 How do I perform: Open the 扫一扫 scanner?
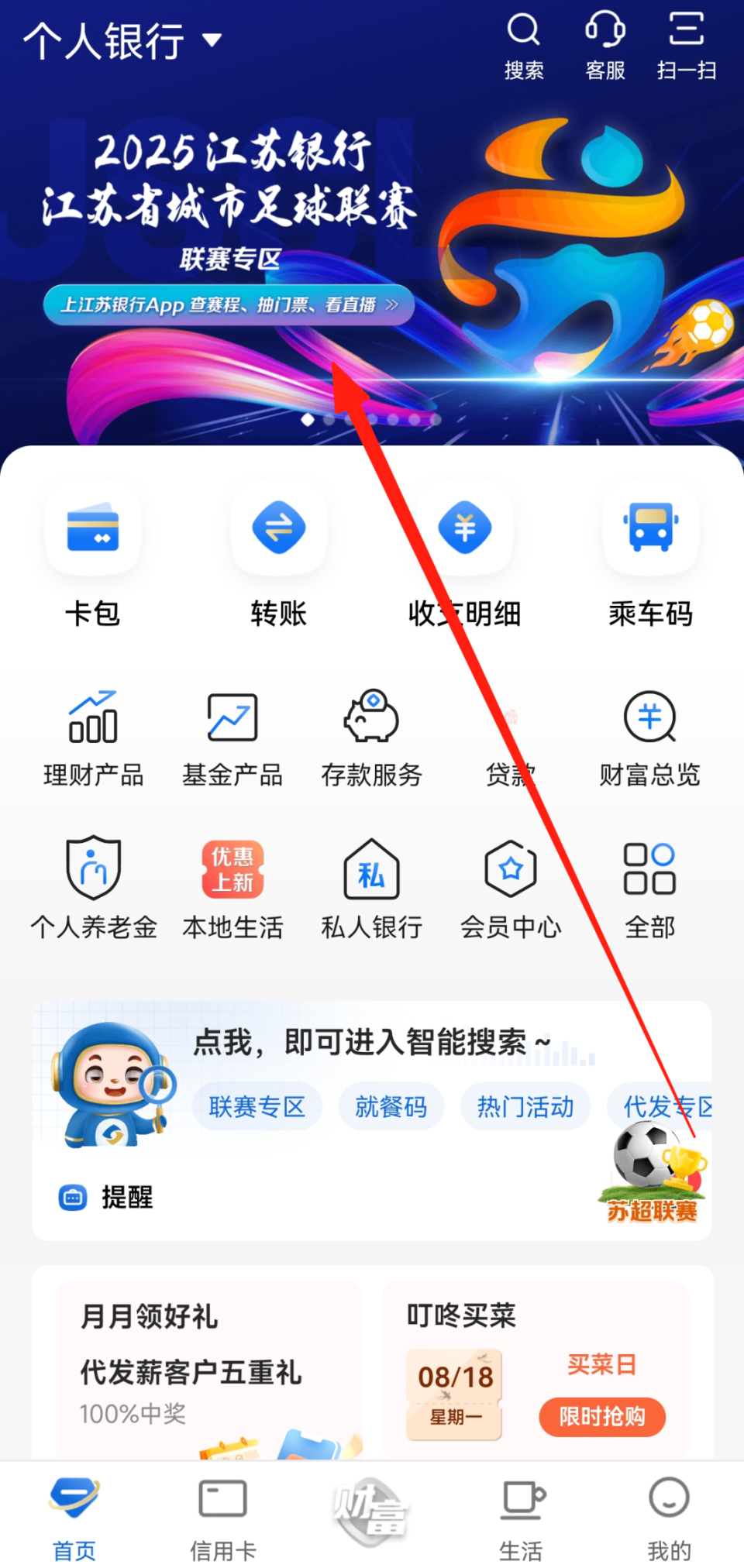[686, 46]
